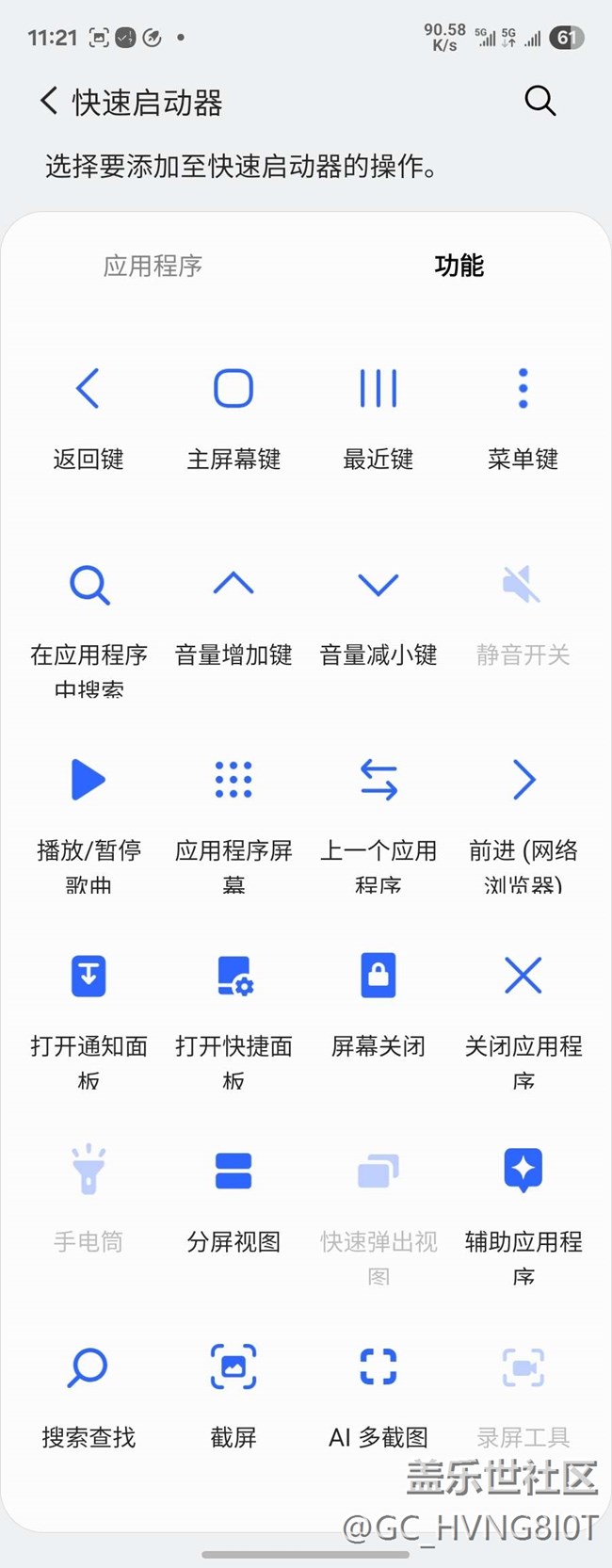Select the 功能 tab
612x1568 pixels.
(x=459, y=266)
